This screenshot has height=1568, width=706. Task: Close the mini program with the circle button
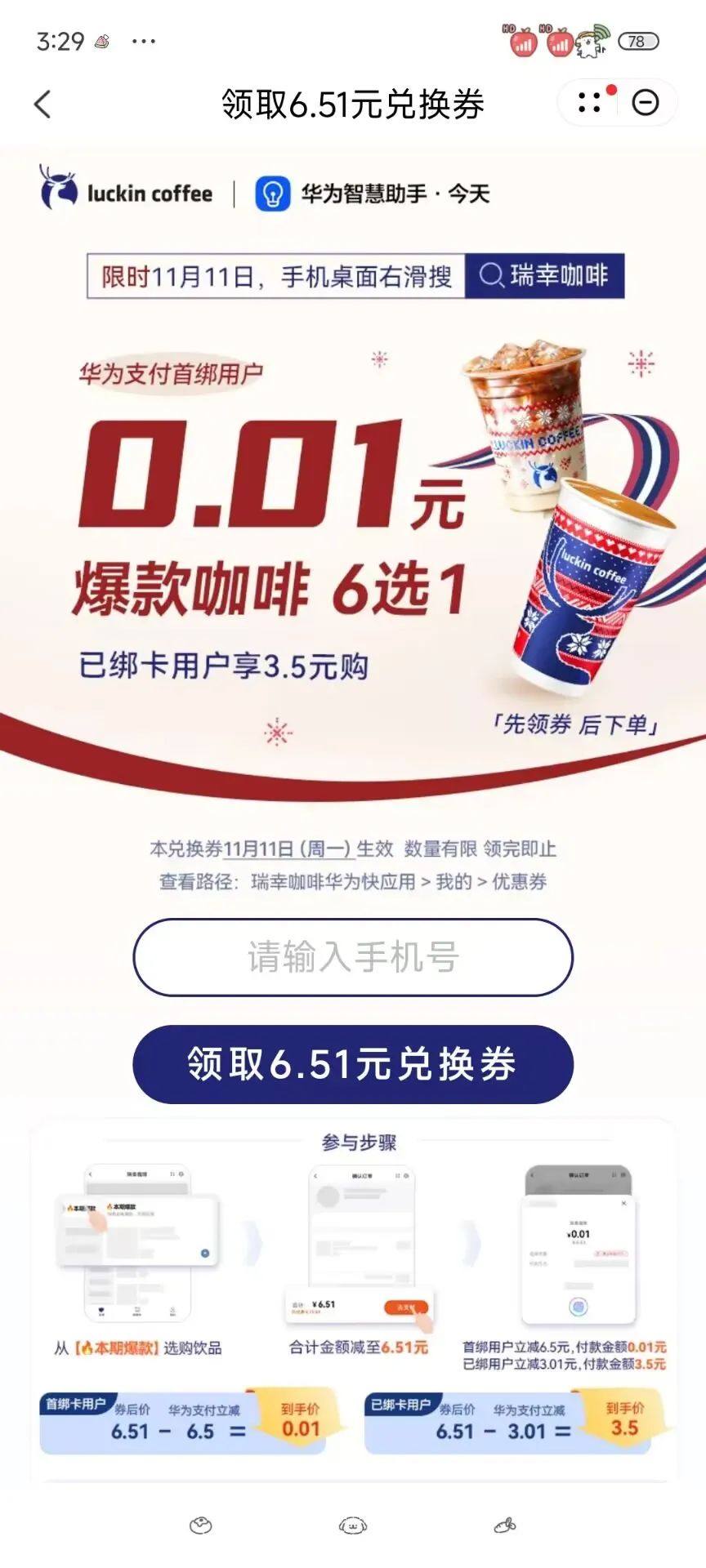pos(646,103)
